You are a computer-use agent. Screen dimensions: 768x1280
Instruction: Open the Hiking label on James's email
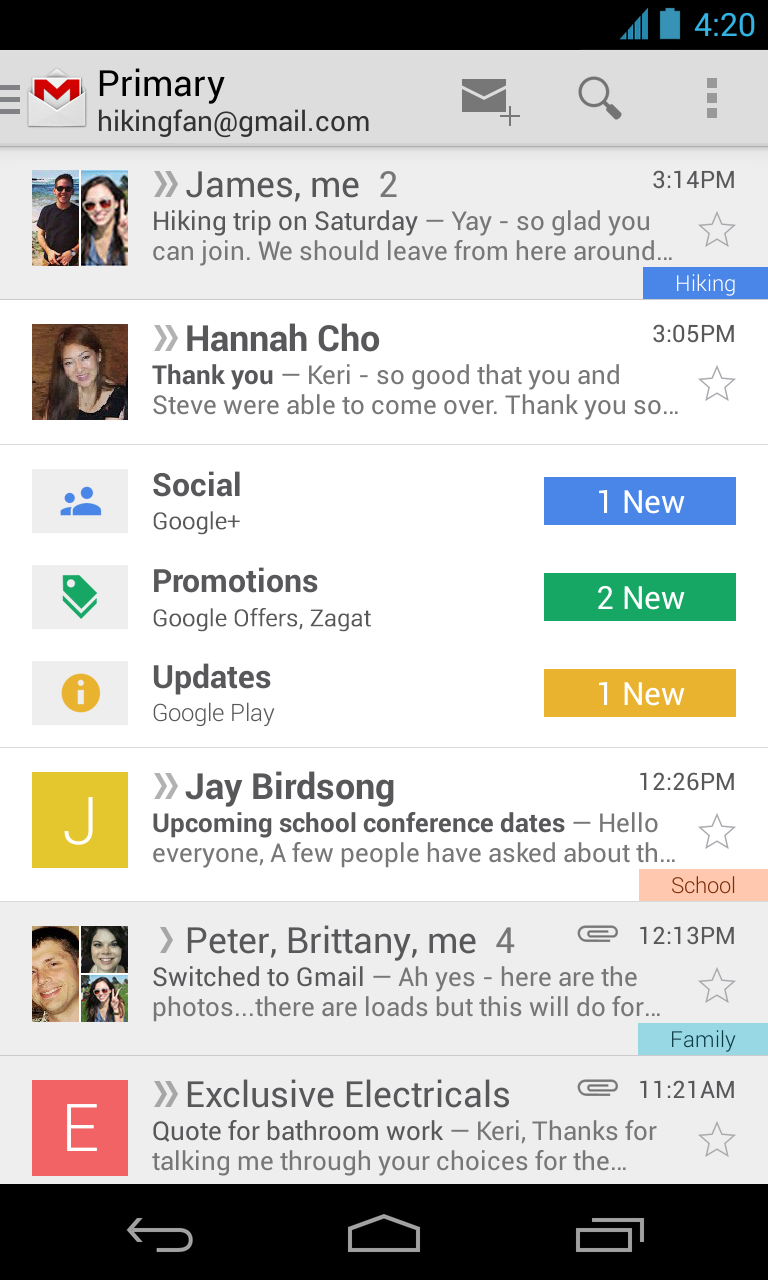tap(705, 283)
